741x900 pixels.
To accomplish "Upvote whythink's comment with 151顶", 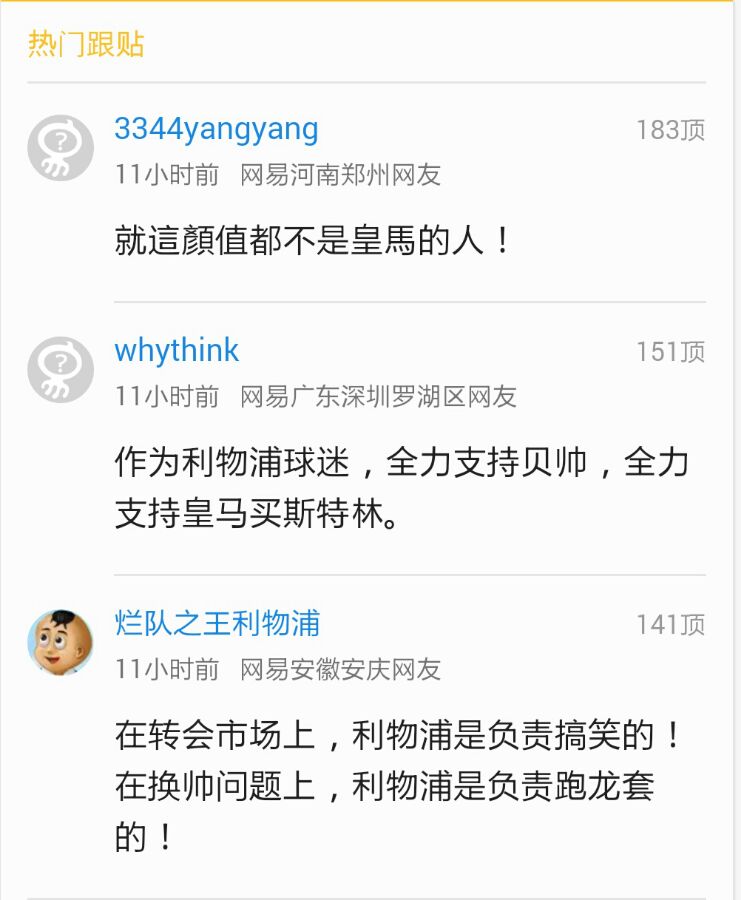I will pos(670,352).
